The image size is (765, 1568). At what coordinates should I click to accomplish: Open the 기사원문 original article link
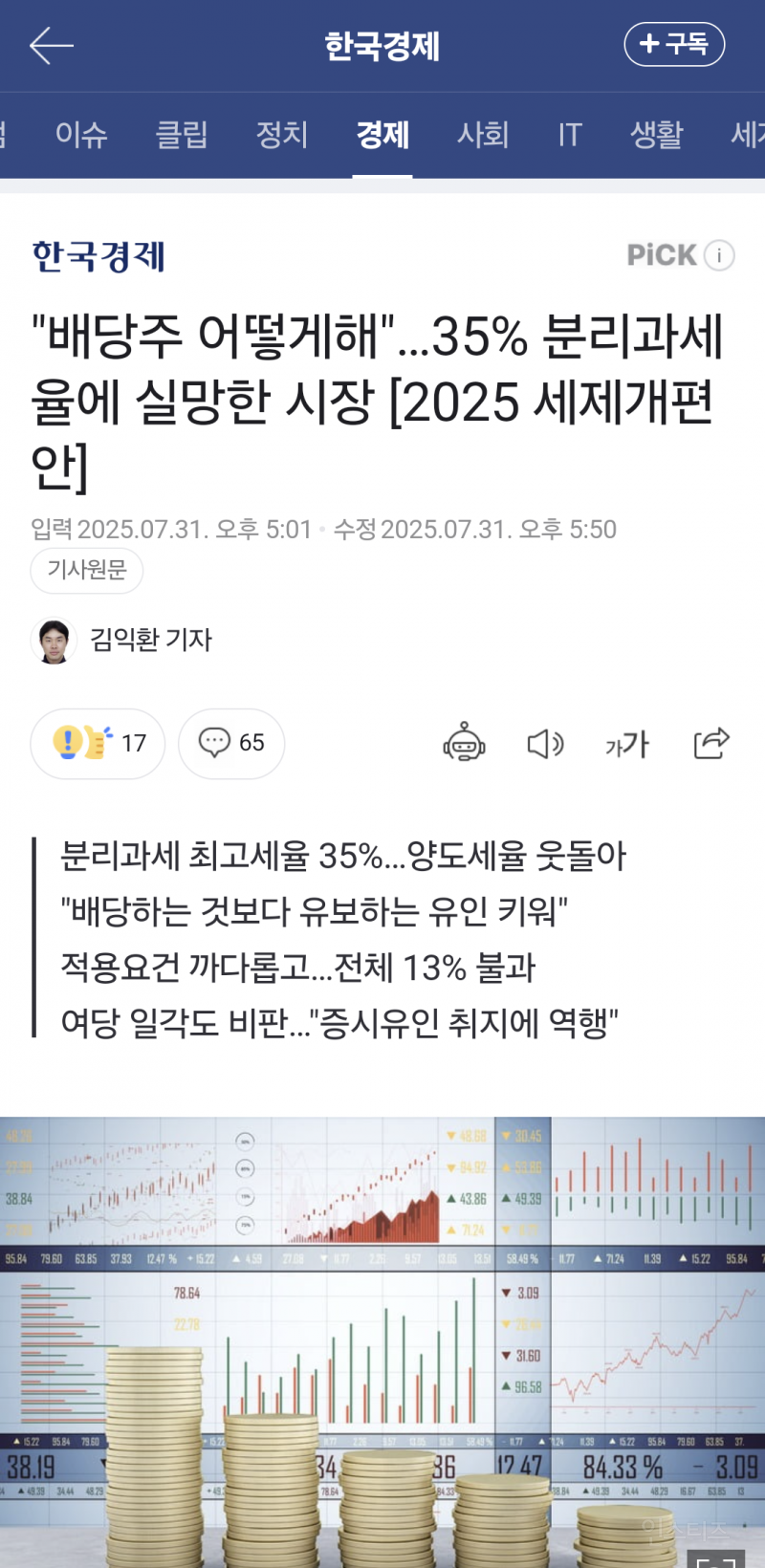87,570
